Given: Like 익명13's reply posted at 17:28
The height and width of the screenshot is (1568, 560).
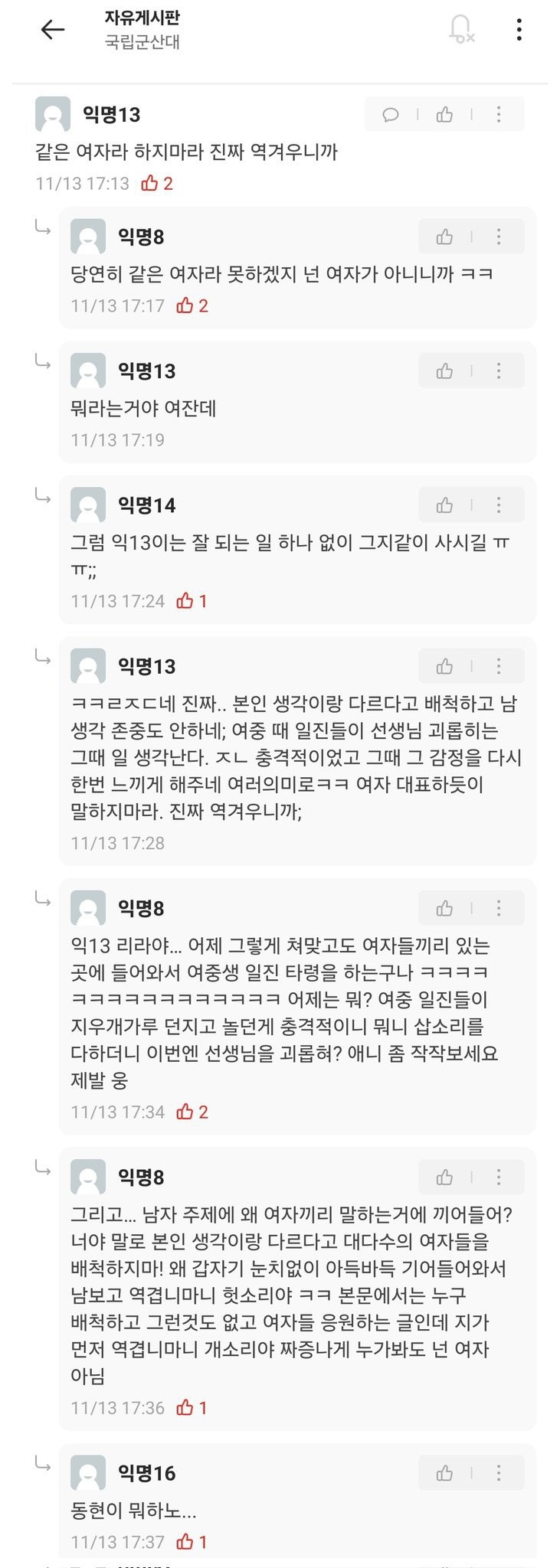Looking at the screenshot, I should point(444,667).
